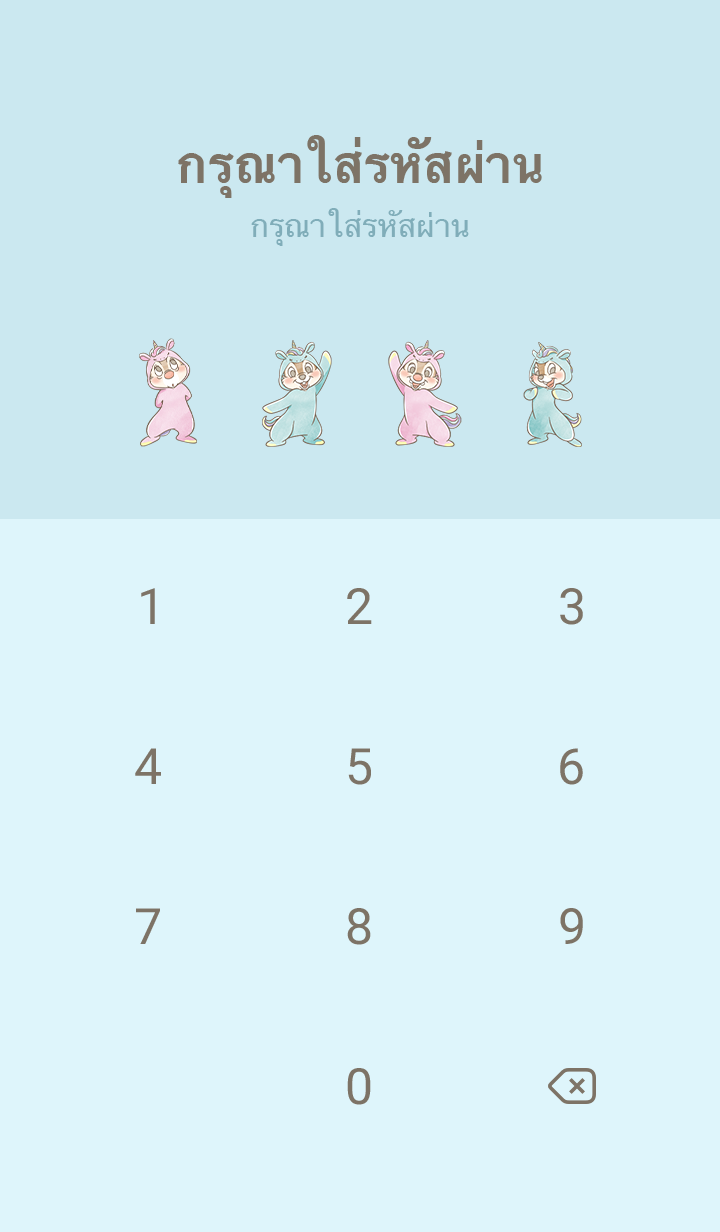This screenshot has height=1232, width=720.
Task: Enter digit 1 on the keypad
Action: [148, 607]
